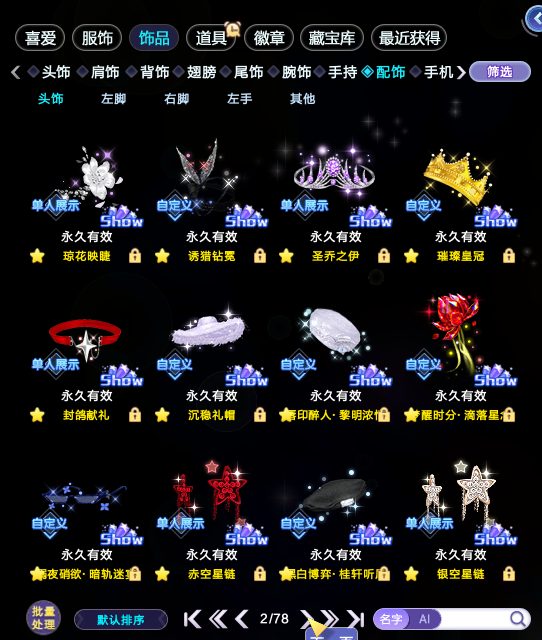Go to the previous page arrow
This screenshot has height=640, width=542.
242,619
